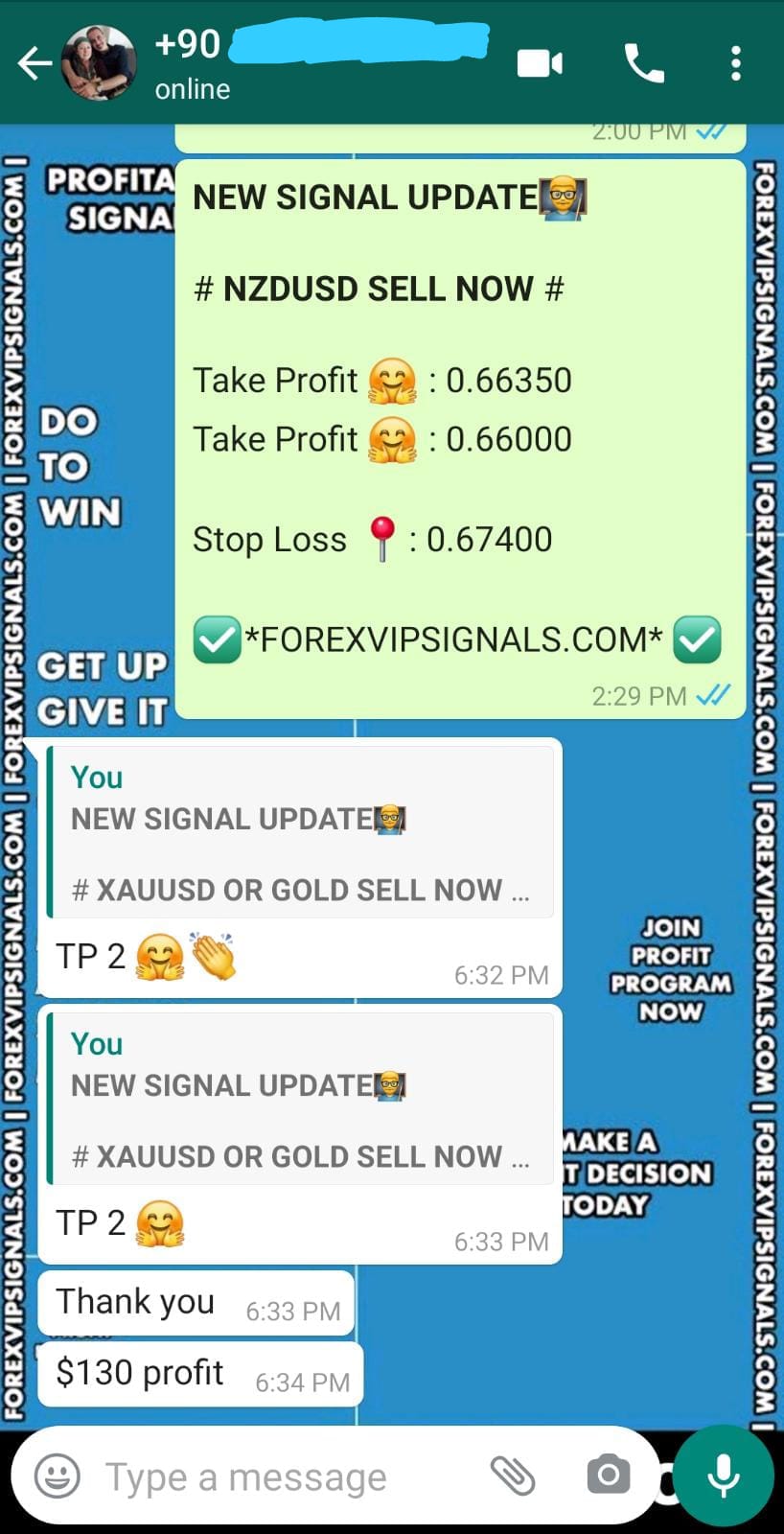Screen dimensions: 784x1534
Task: Open the contact's profile photo
Action: (99, 64)
